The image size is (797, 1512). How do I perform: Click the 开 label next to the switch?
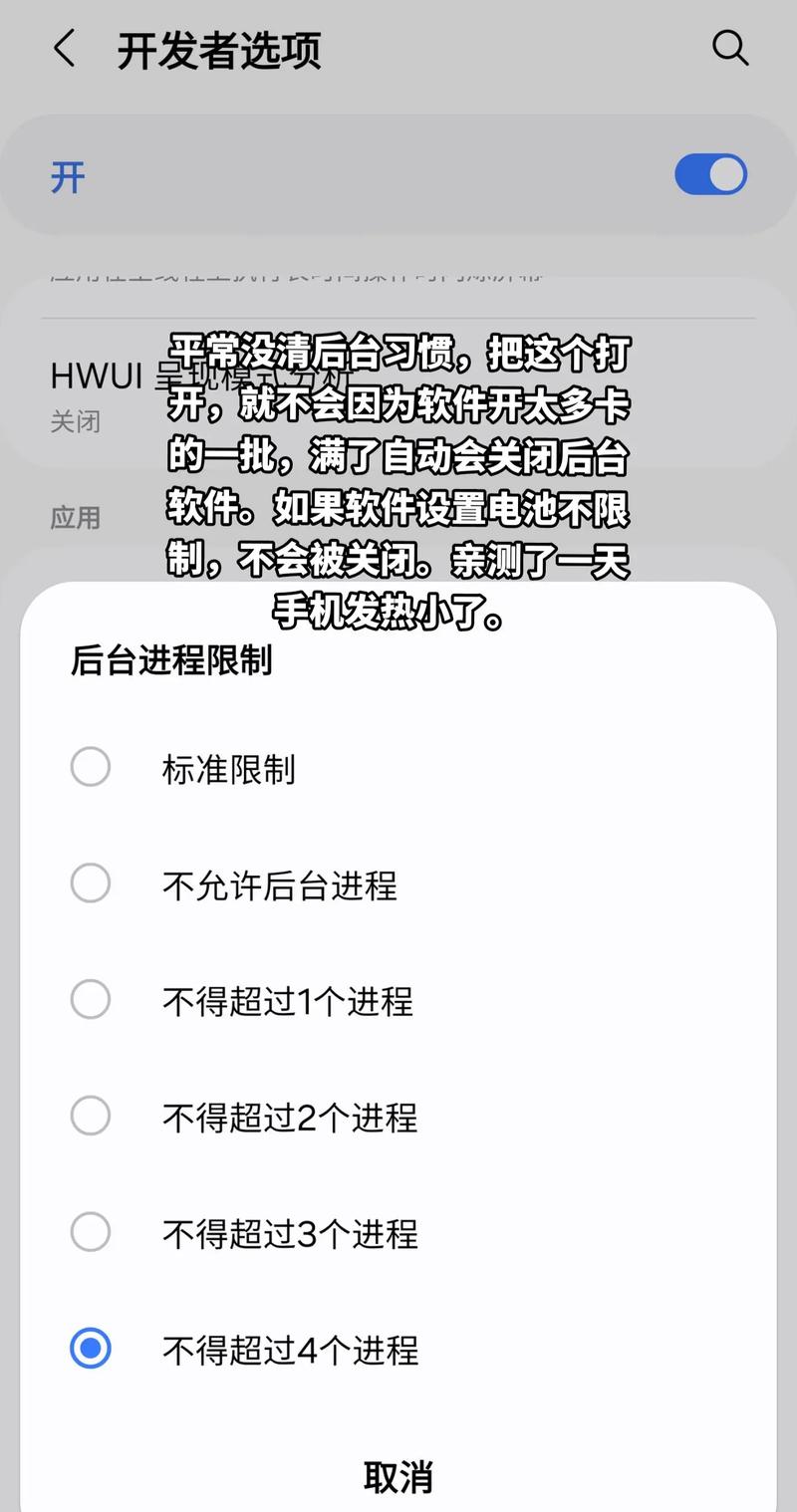67,173
